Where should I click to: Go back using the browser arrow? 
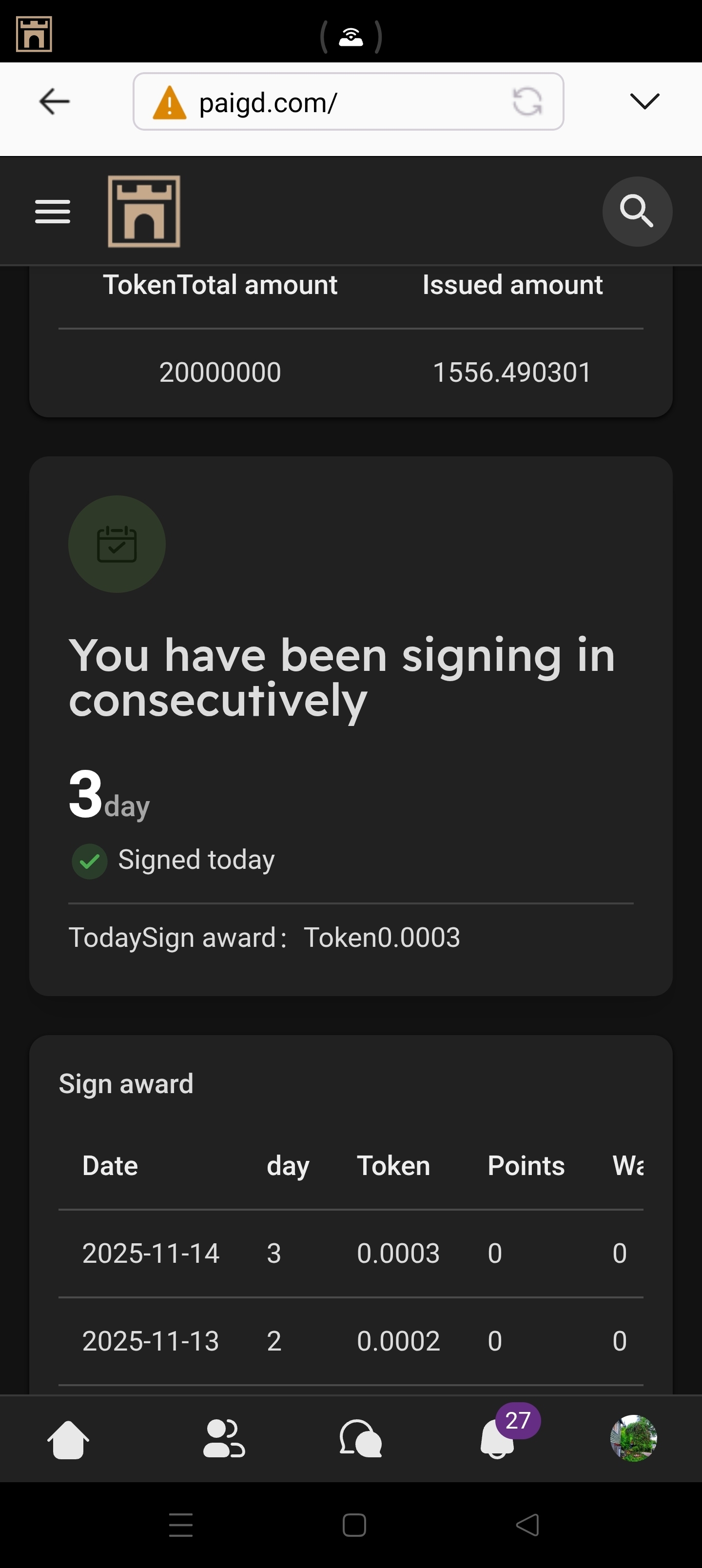pos(54,101)
